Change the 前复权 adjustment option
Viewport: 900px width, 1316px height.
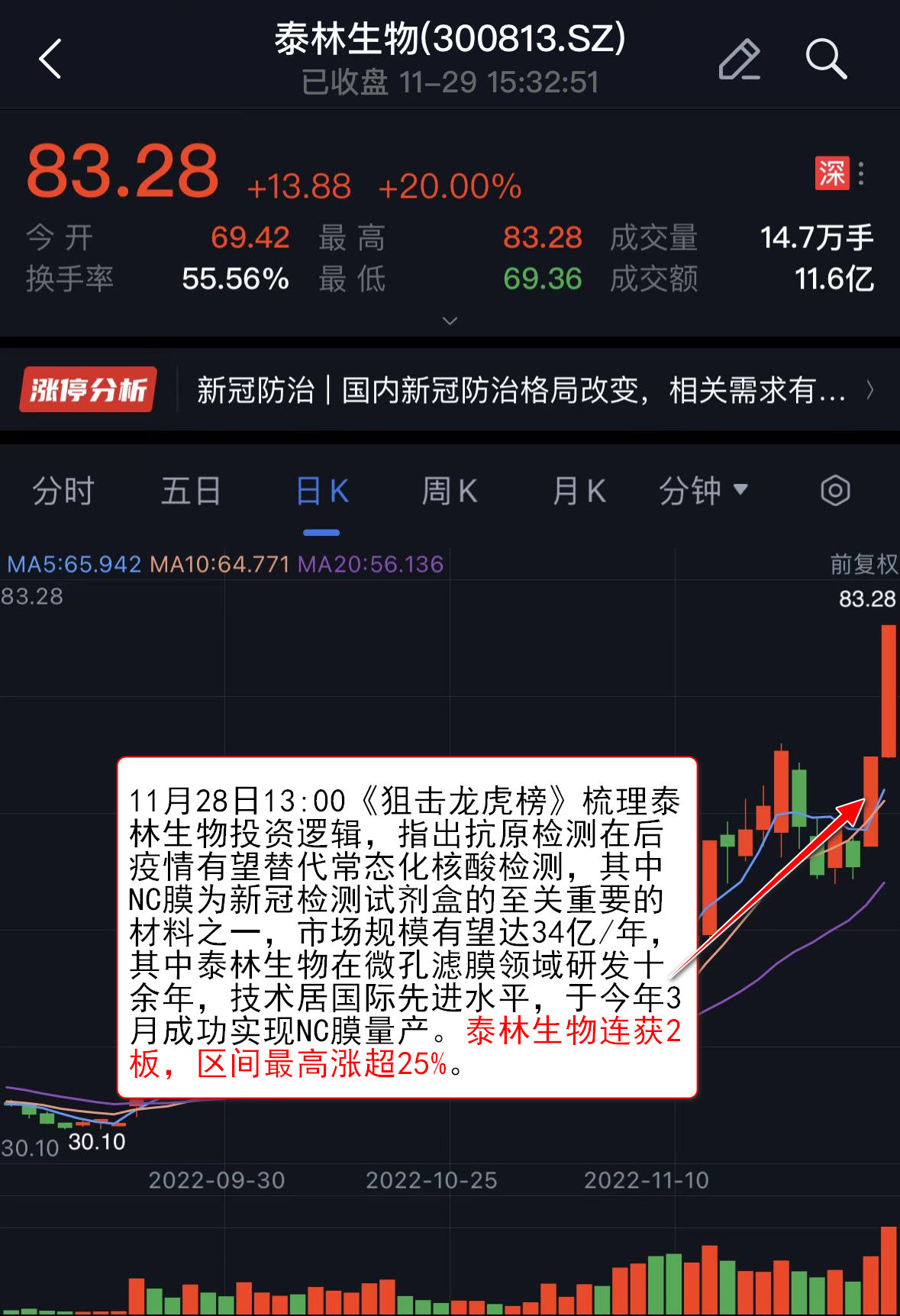tap(863, 564)
